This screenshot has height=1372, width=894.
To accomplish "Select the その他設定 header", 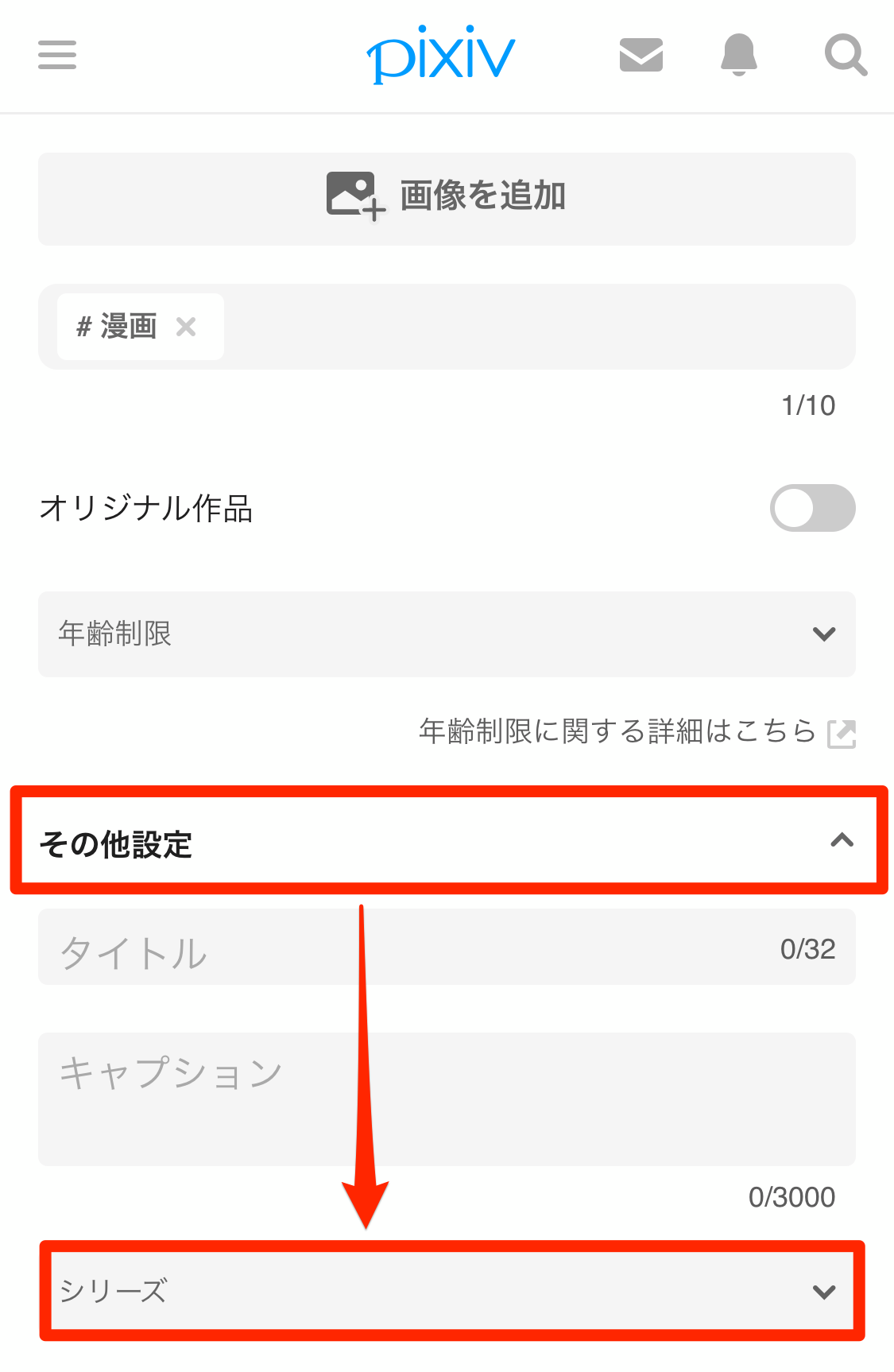I will (116, 844).
